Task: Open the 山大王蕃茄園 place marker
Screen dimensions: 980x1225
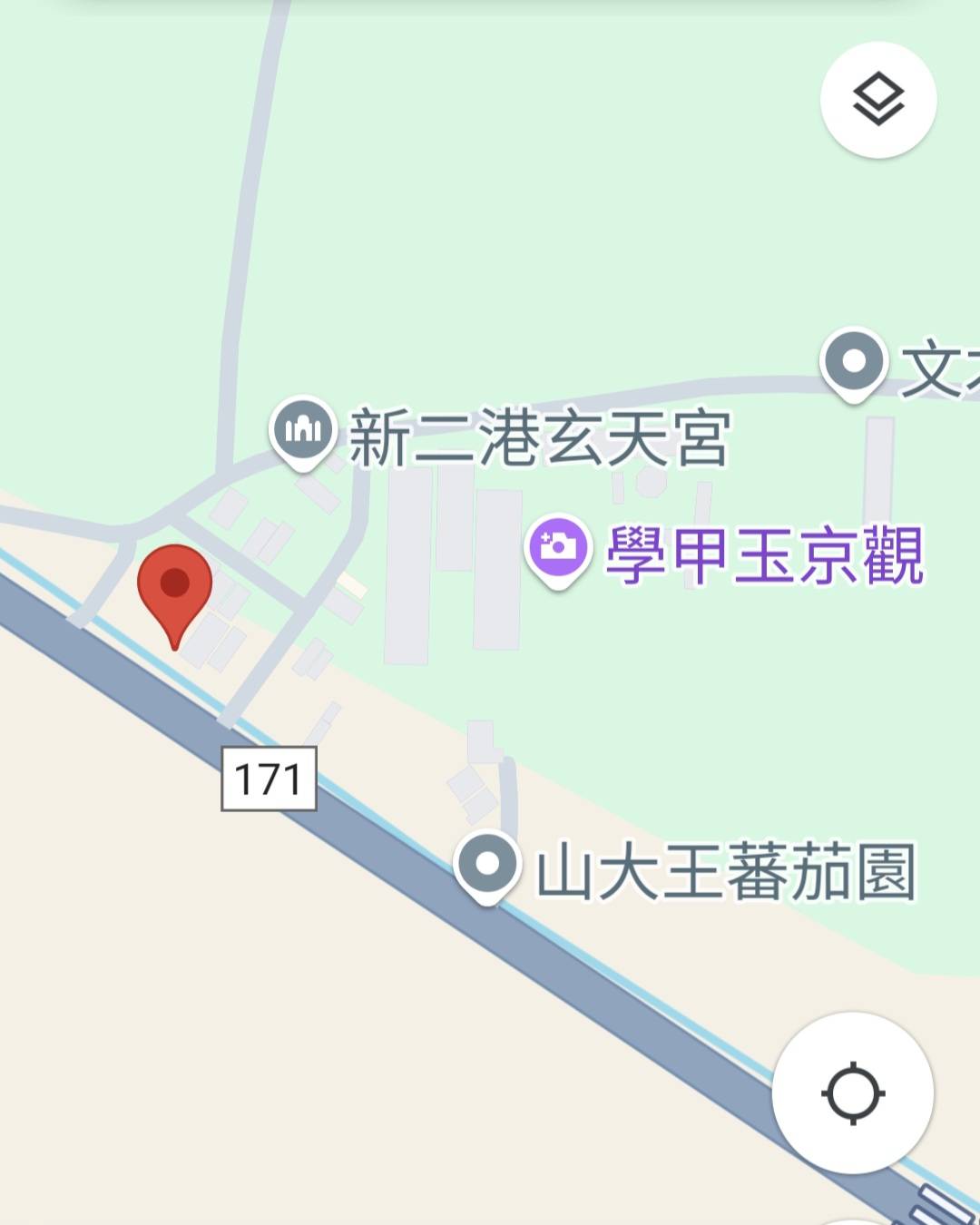Action: pyautogui.click(x=488, y=865)
